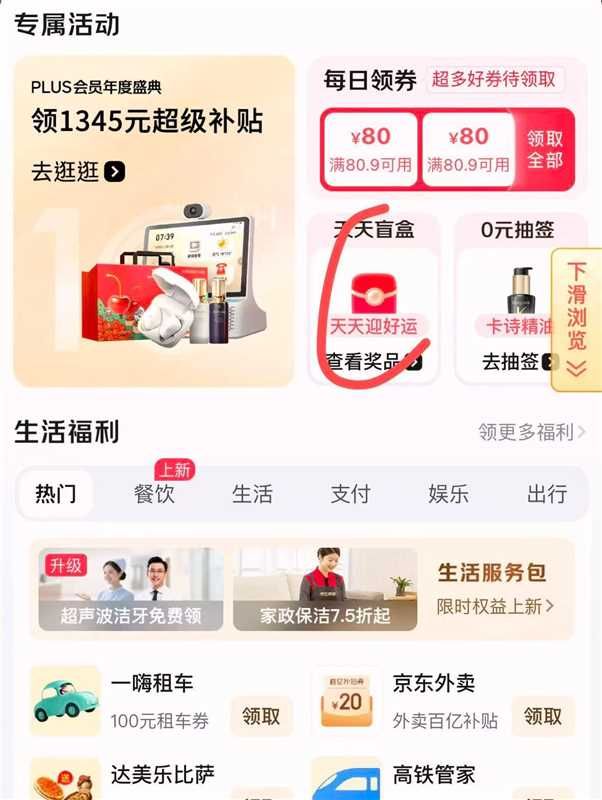Open the PLUS会员年度盛典 去逛逛 banner
The image size is (602, 800).
click(x=78, y=171)
